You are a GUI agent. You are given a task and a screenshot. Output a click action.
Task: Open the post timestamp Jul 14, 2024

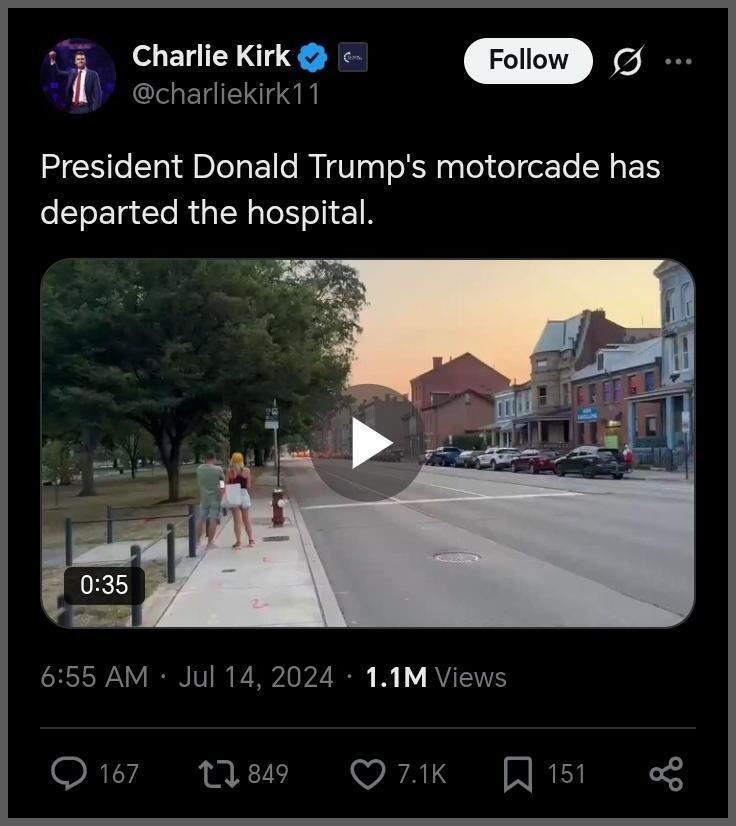(x=255, y=677)
